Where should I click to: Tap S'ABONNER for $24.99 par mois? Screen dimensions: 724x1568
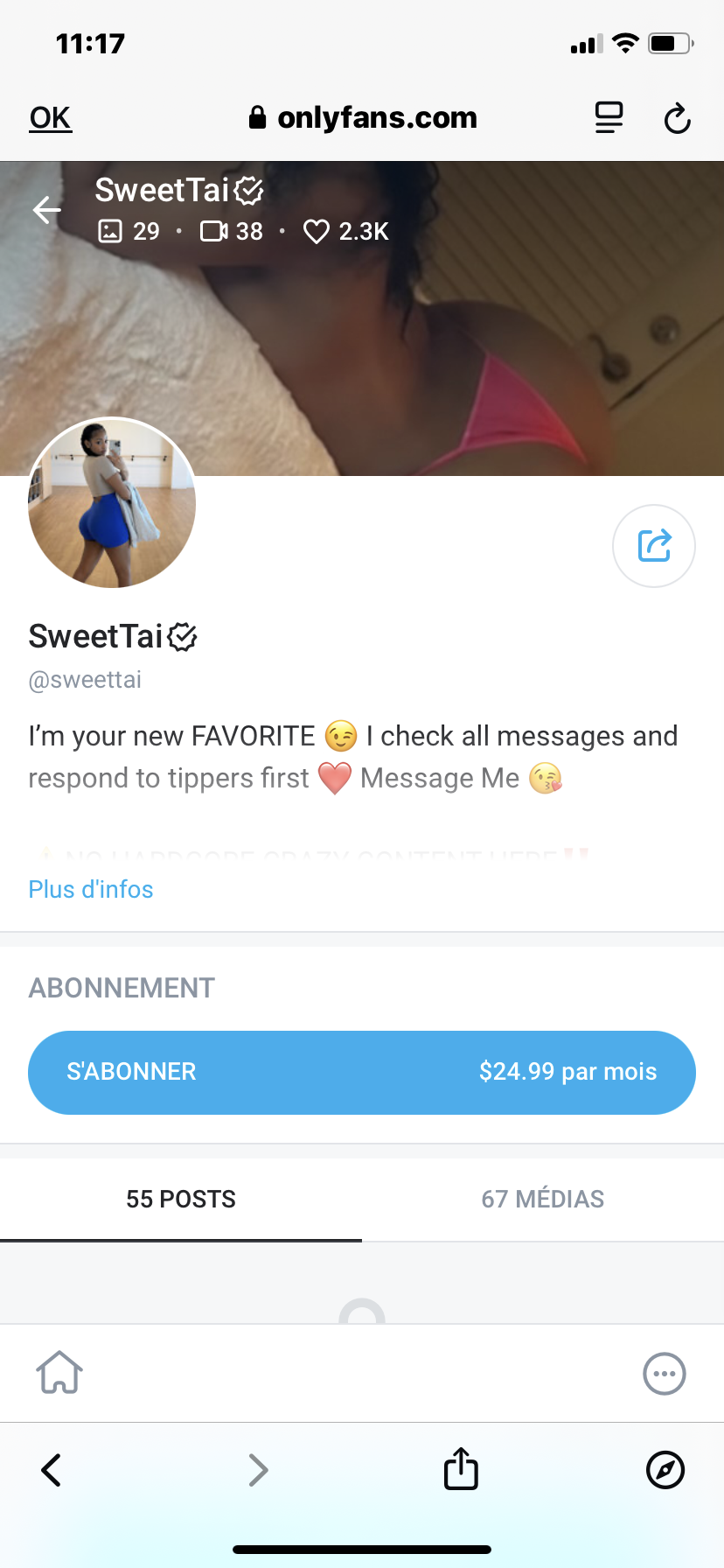coord(362,1072)
